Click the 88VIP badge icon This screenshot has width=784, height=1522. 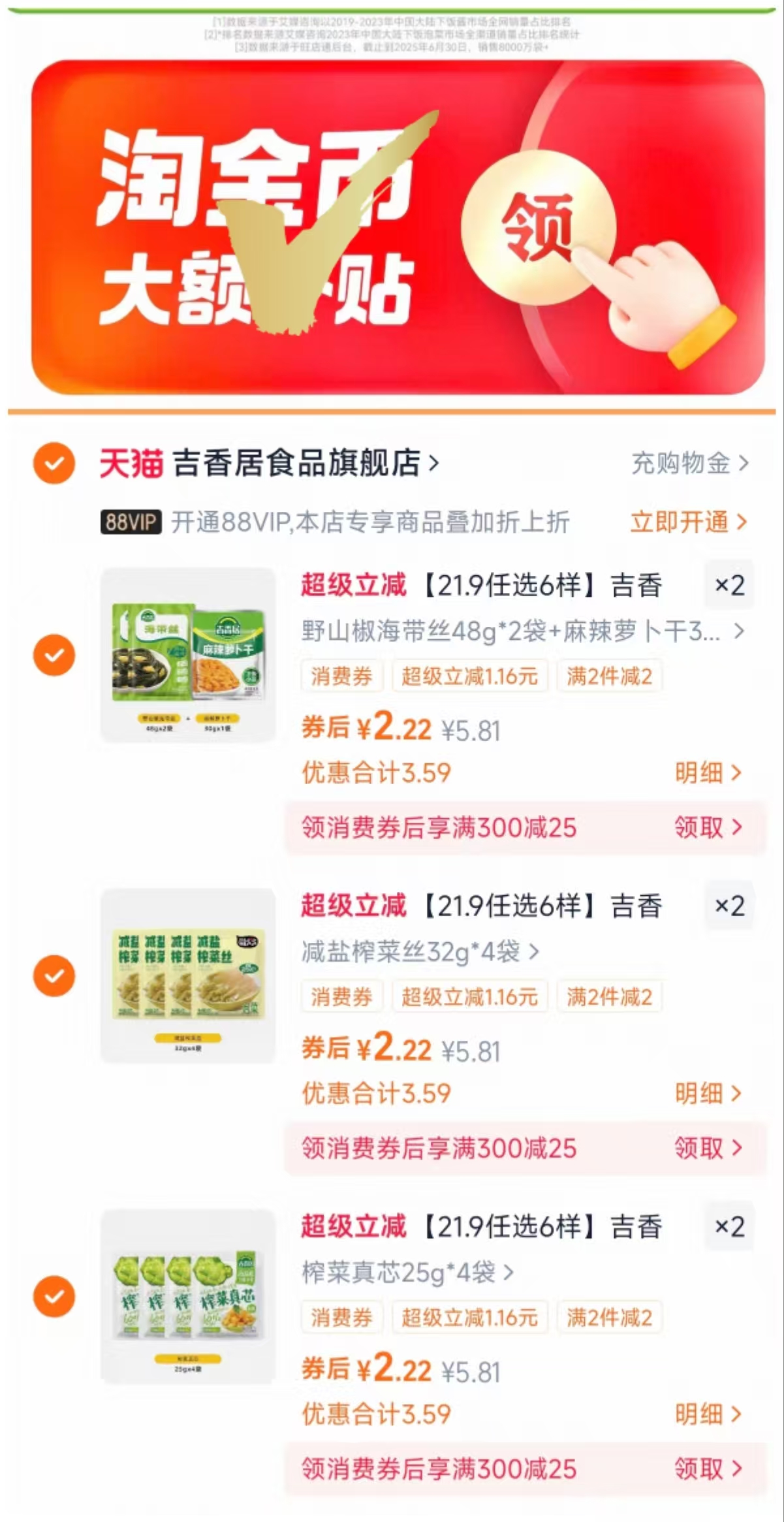tap(129, 522)
